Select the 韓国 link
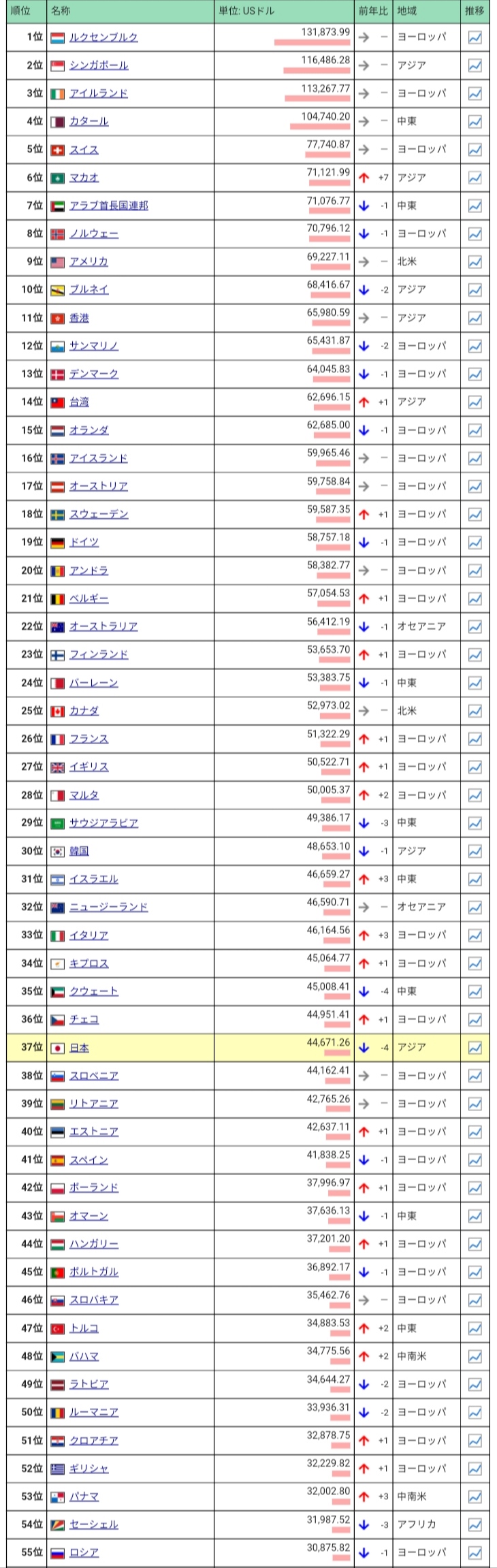497x1568 pixels. point(79,851)
